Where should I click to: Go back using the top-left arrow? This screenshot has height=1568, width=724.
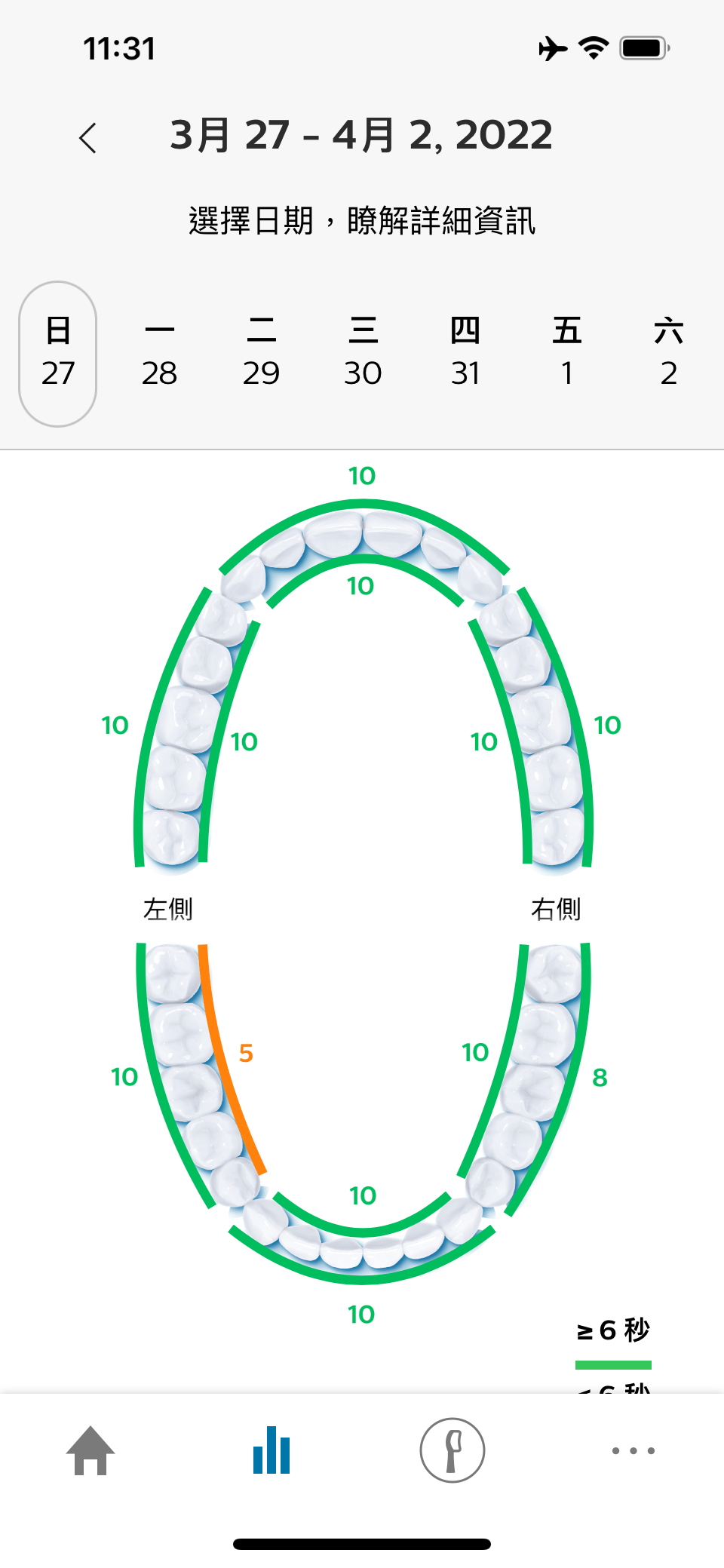88,138
